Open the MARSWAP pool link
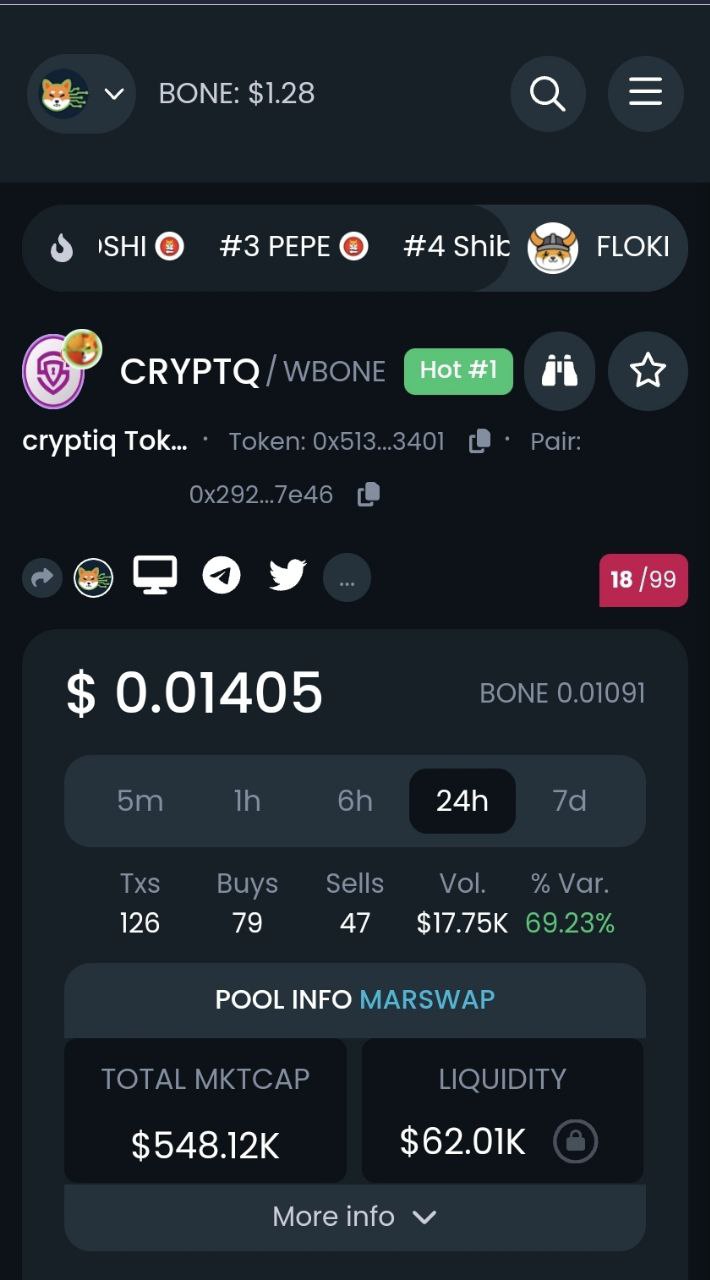This screenshot has width=710, height=1280. click(427, 999)
